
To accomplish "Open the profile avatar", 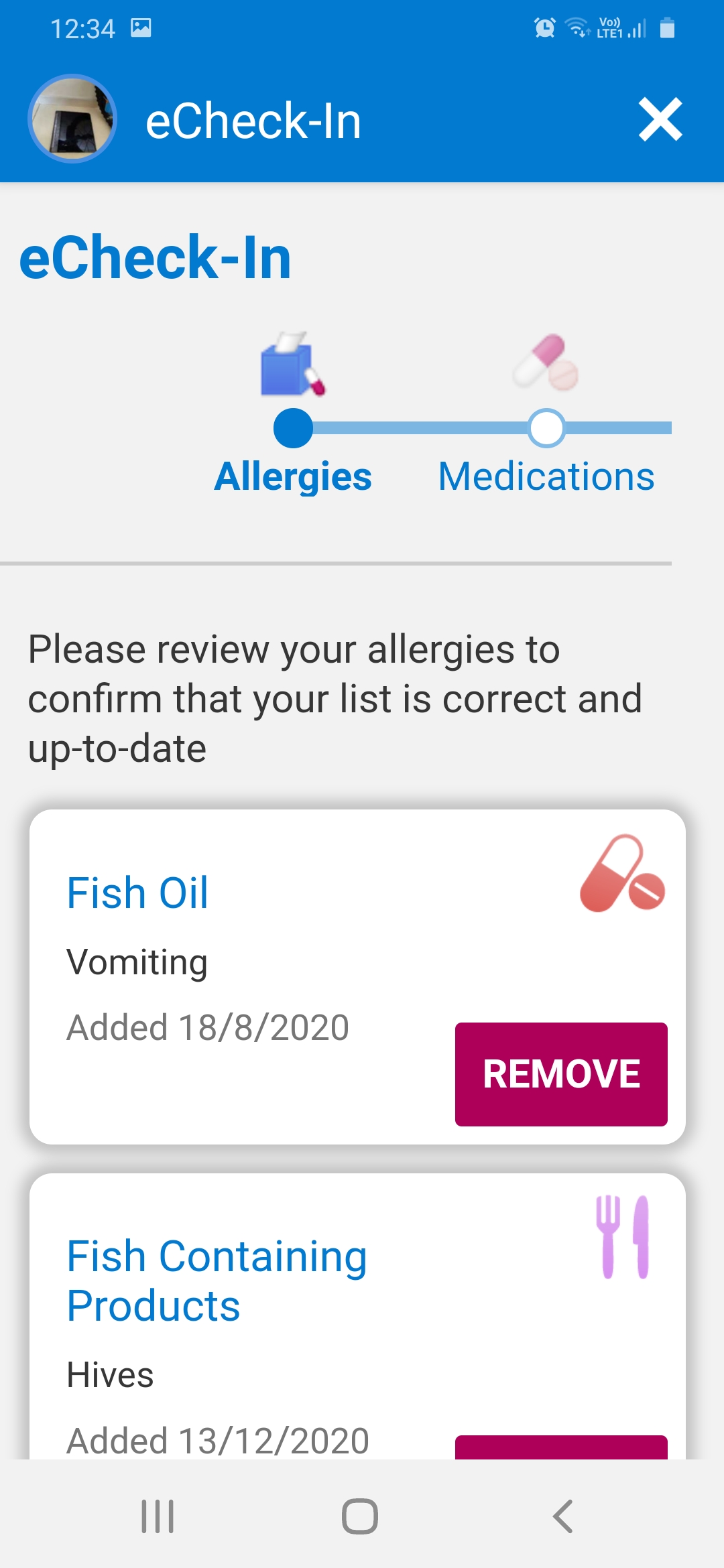I will pyautogui.click(x=72, y=119).
